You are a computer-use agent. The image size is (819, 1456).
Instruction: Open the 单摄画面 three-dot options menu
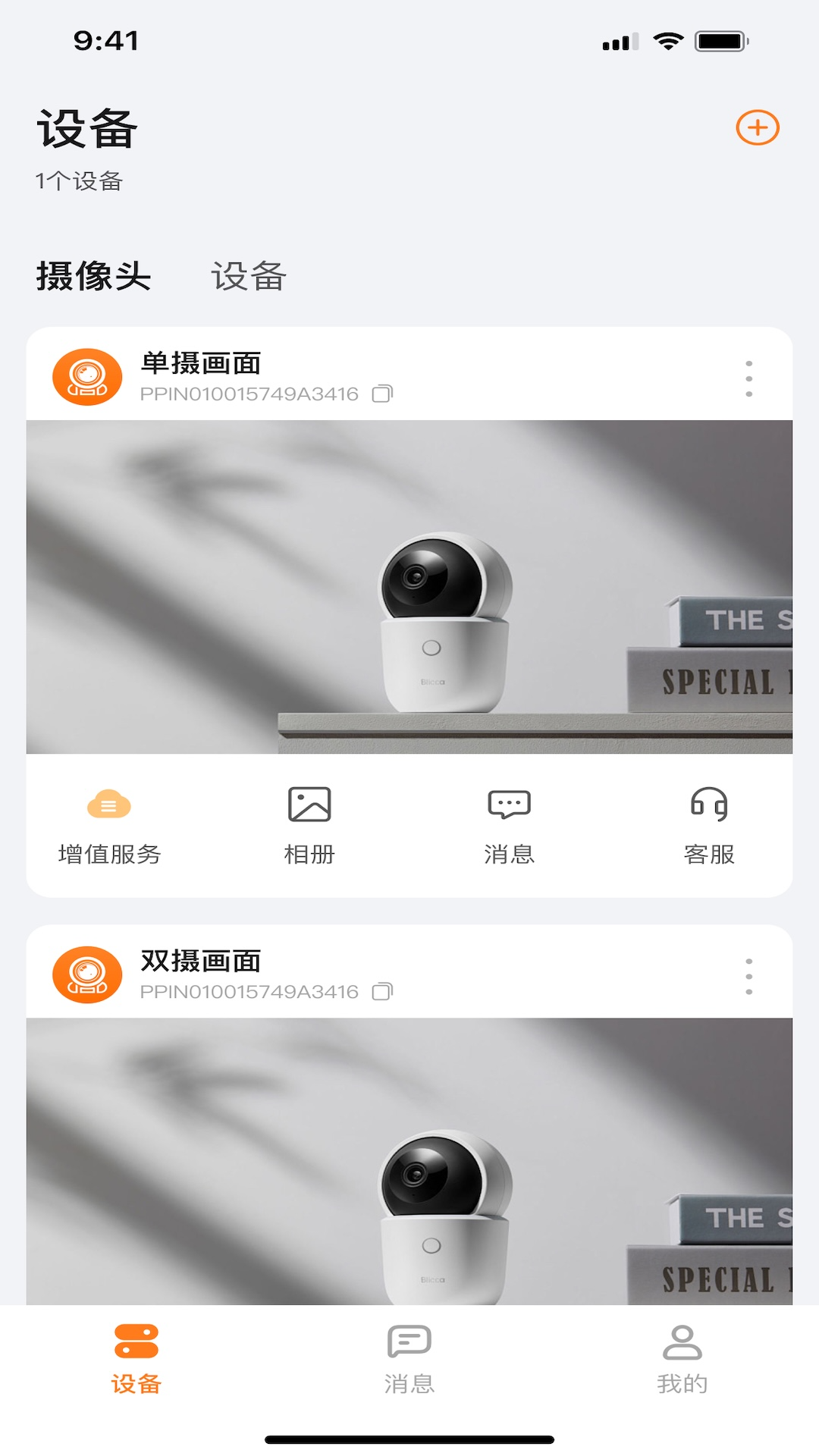[x=749, y=377]
